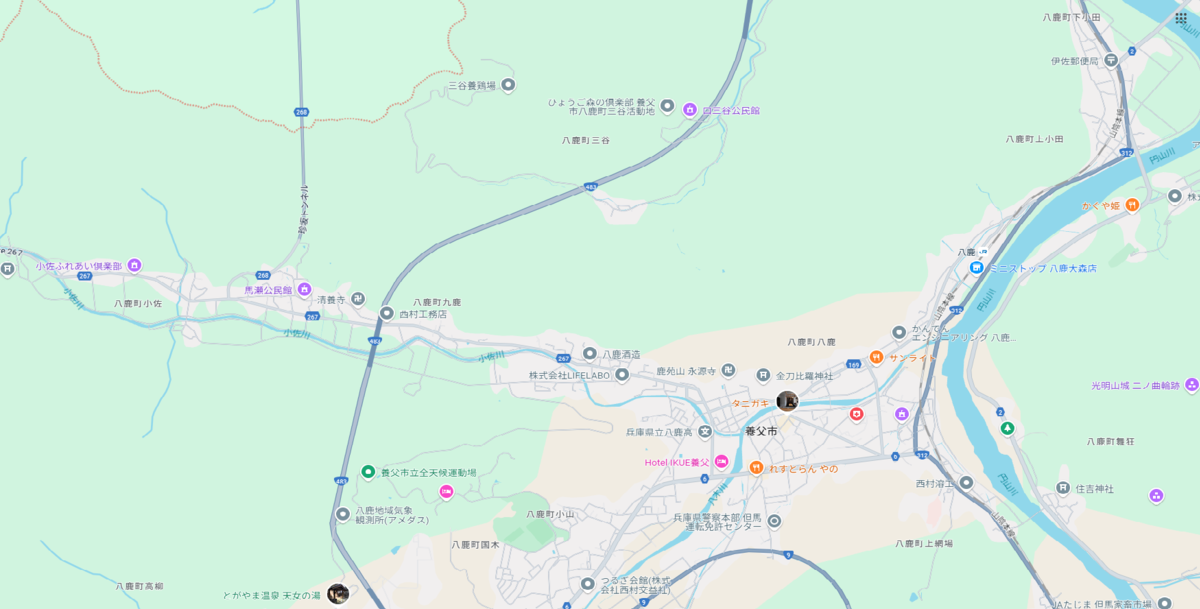Open the 馬瀬公民館 marker
The width and height of the screenshot is (1200, 609).
[305, 289]
